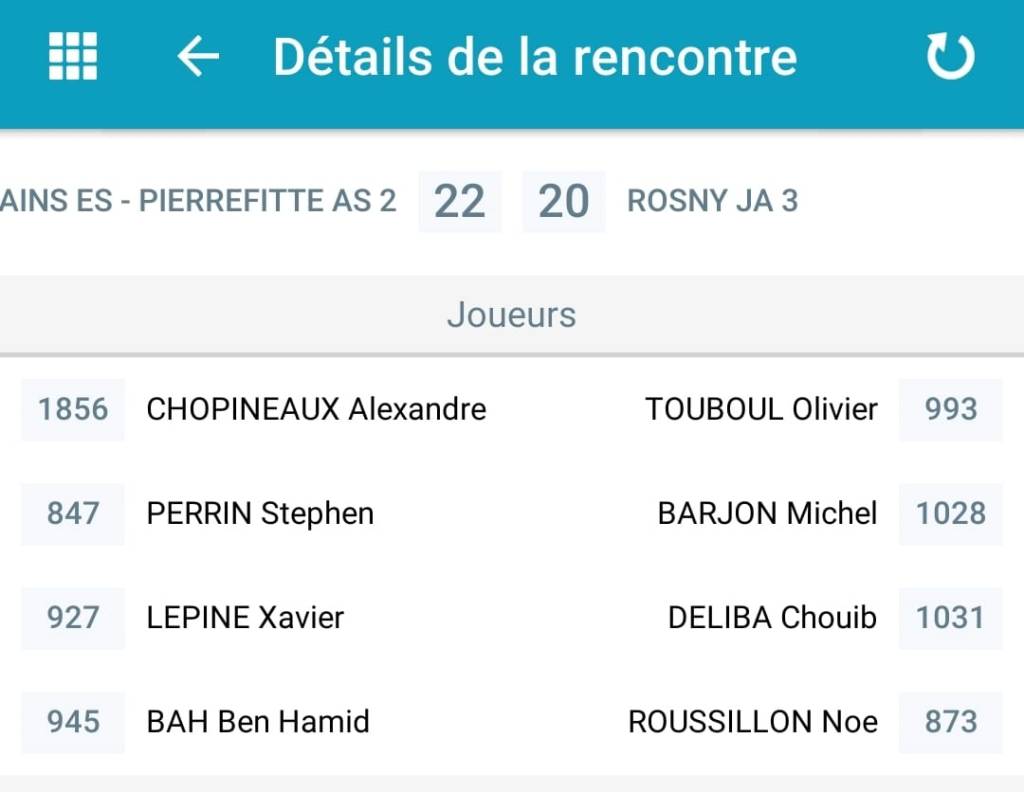The image size is (1024, 792).
Task: Go back with the arrow
Action: 198,56
